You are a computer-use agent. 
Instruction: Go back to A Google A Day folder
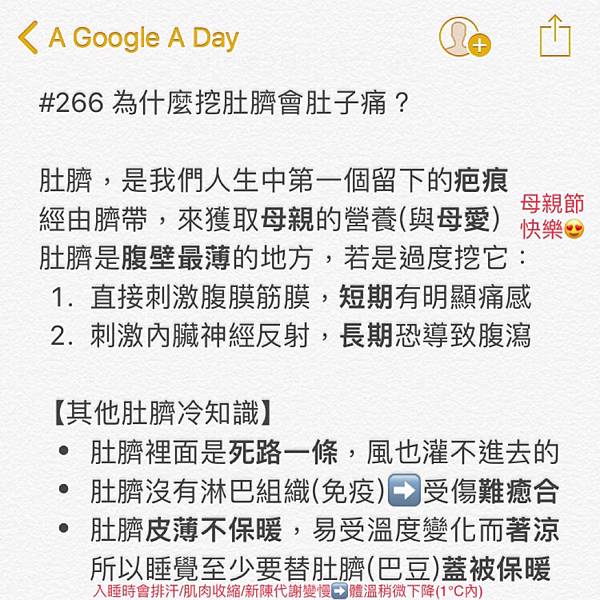point(128,39)
